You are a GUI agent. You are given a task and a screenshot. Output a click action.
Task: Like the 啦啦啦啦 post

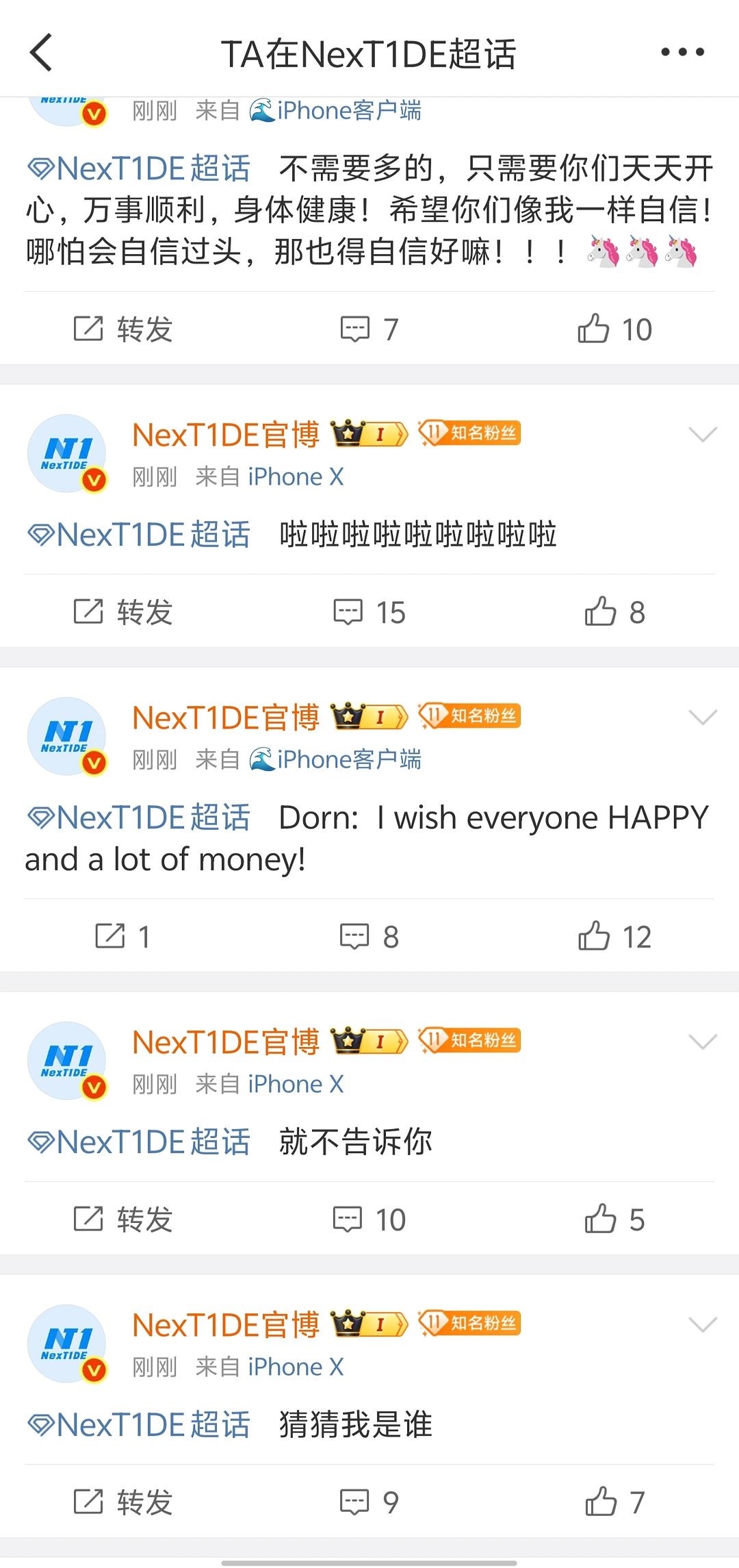614,612
